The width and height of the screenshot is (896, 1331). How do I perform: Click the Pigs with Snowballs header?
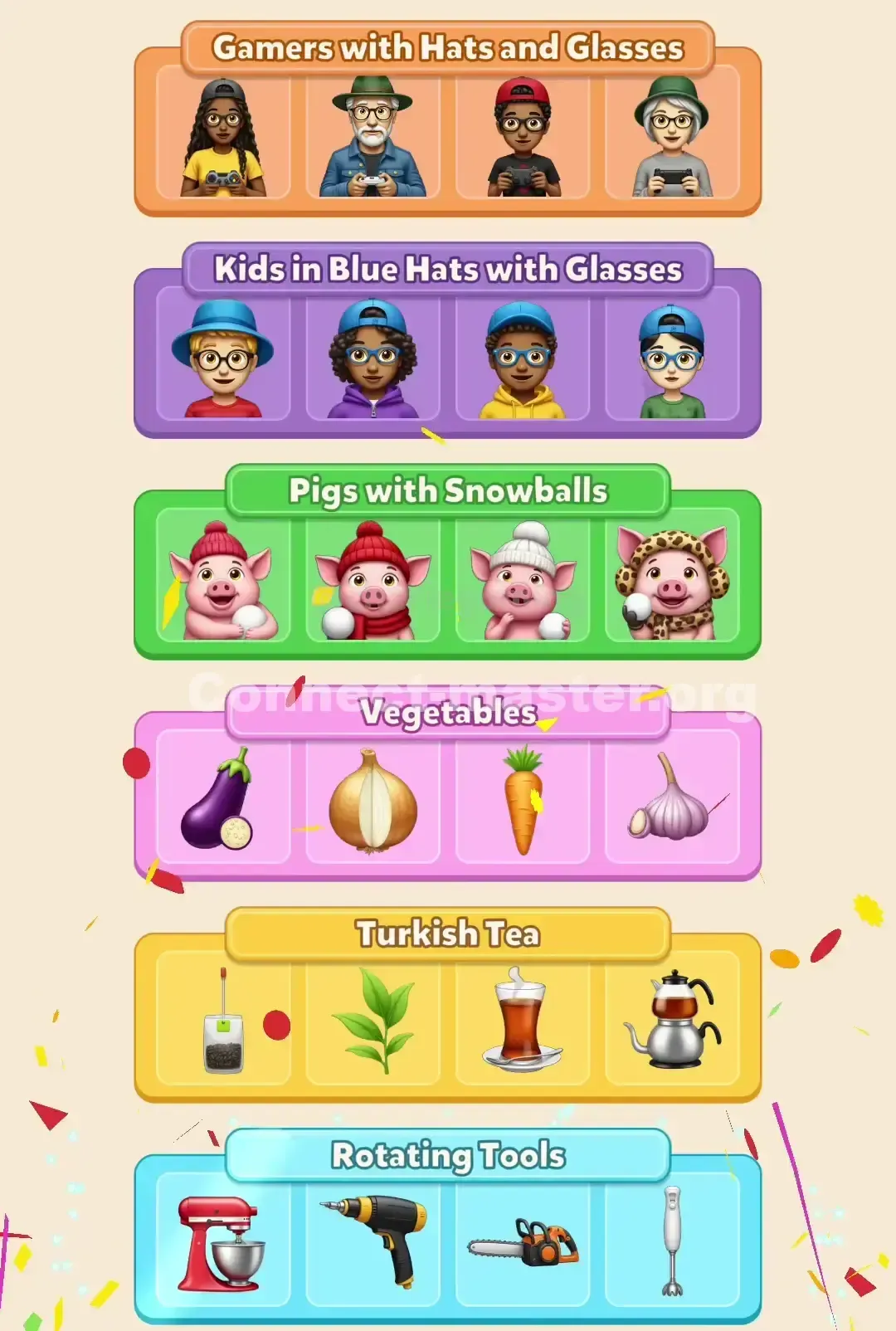click(448, 490)
